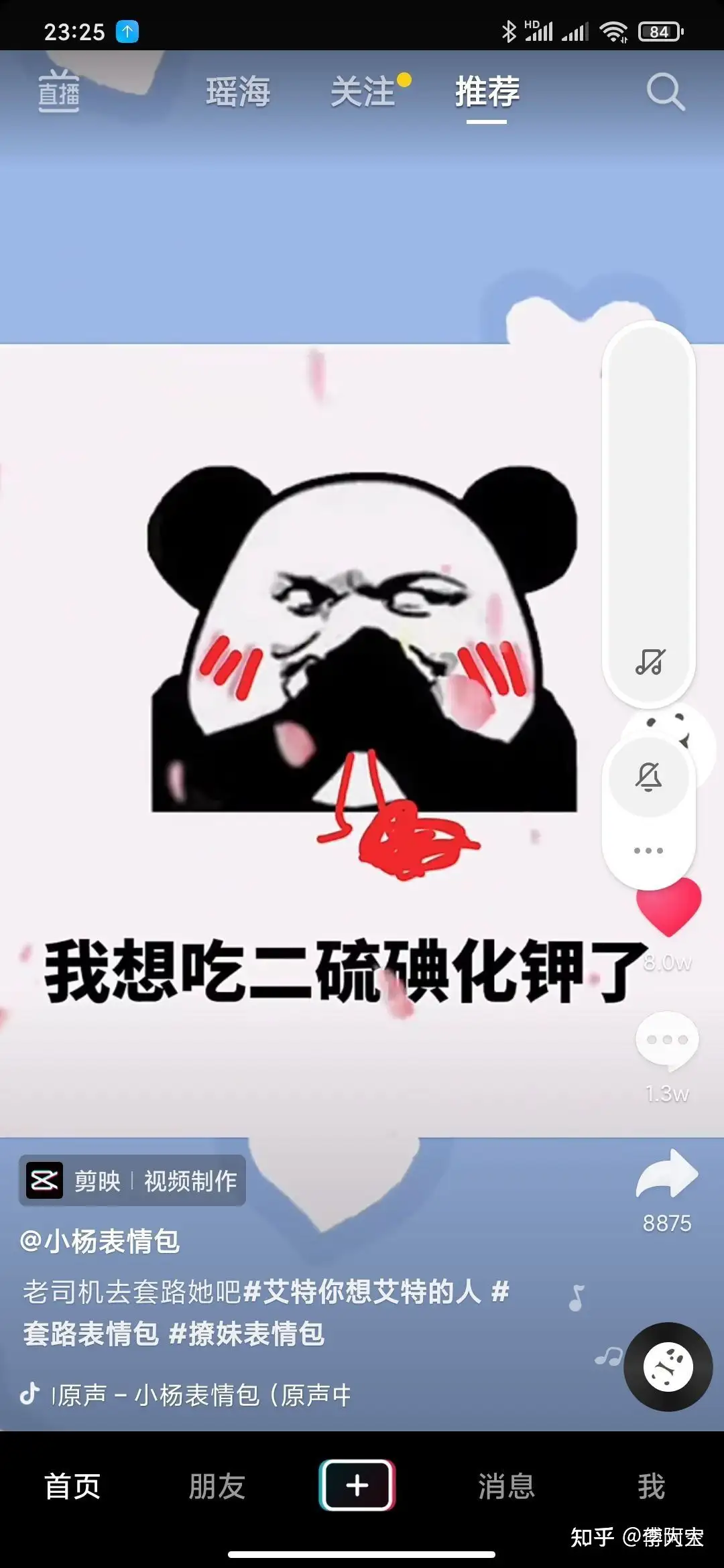Open the search icon
The height and width of the screenshot is (1568, 724).
point(665,92)
